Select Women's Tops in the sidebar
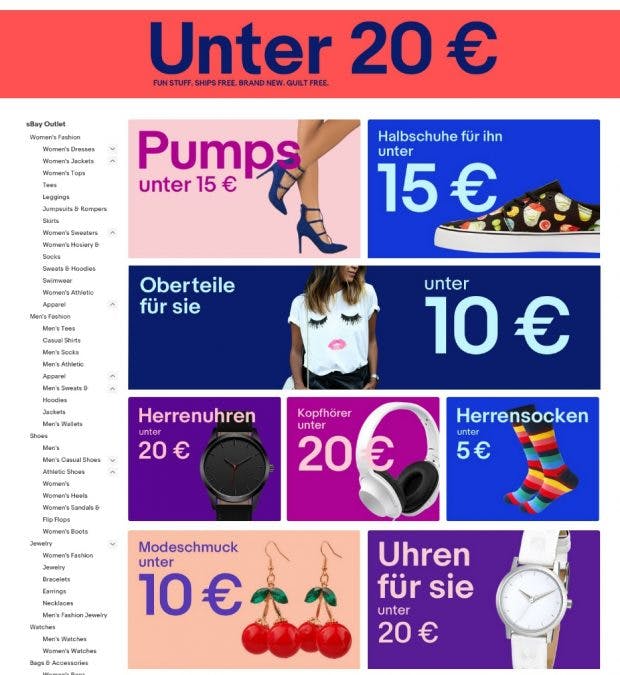620x675 pixels. pyautogui.click(x=63, y=173)
